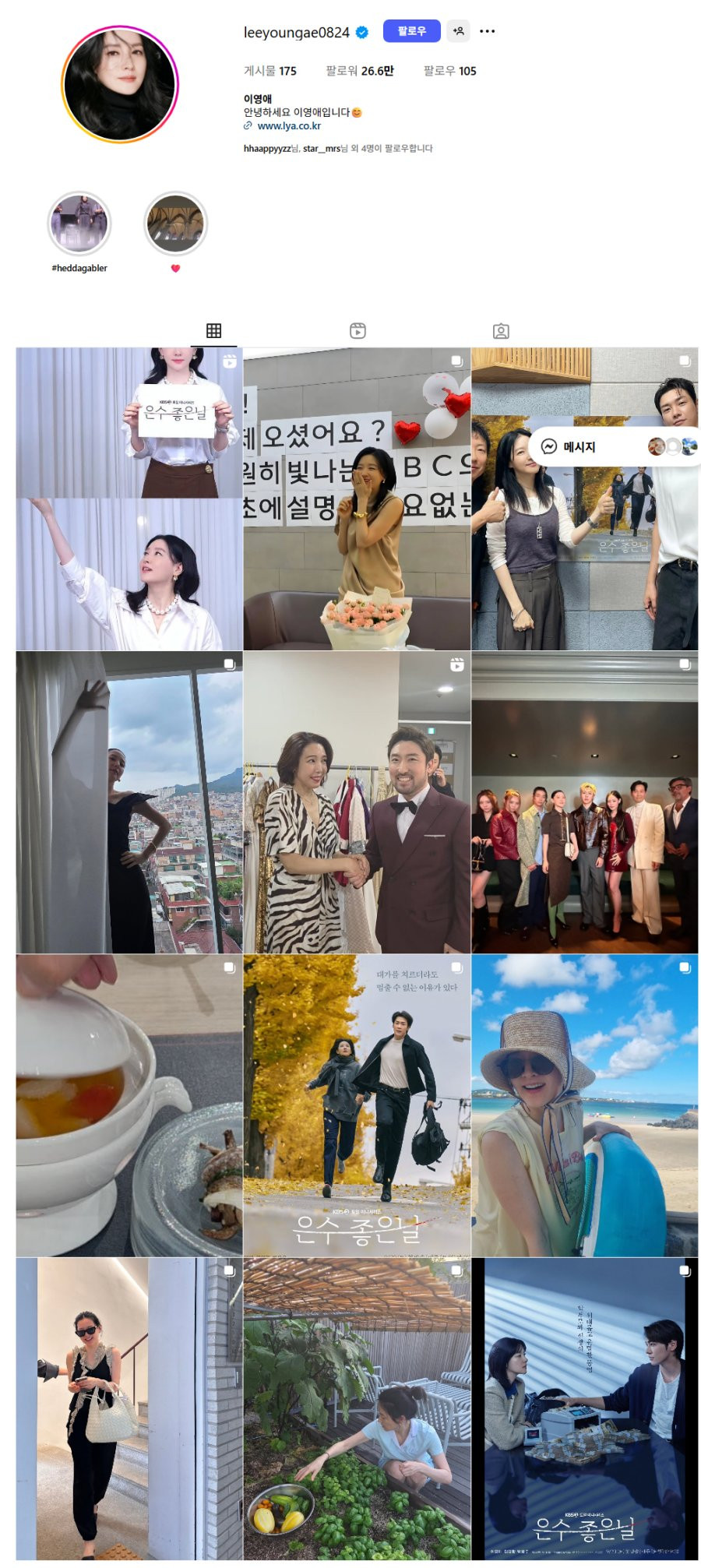The height and width of the screenshot is (1568, 701).
Task: Tap the blue 팔로우 button
Action: [411, 31]
